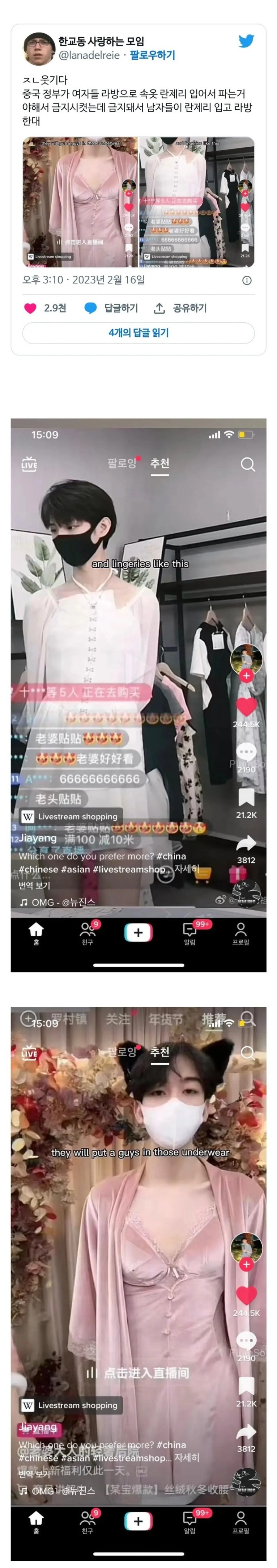
Task: Share the tweet using 공유하기
Action: (180, 308)
